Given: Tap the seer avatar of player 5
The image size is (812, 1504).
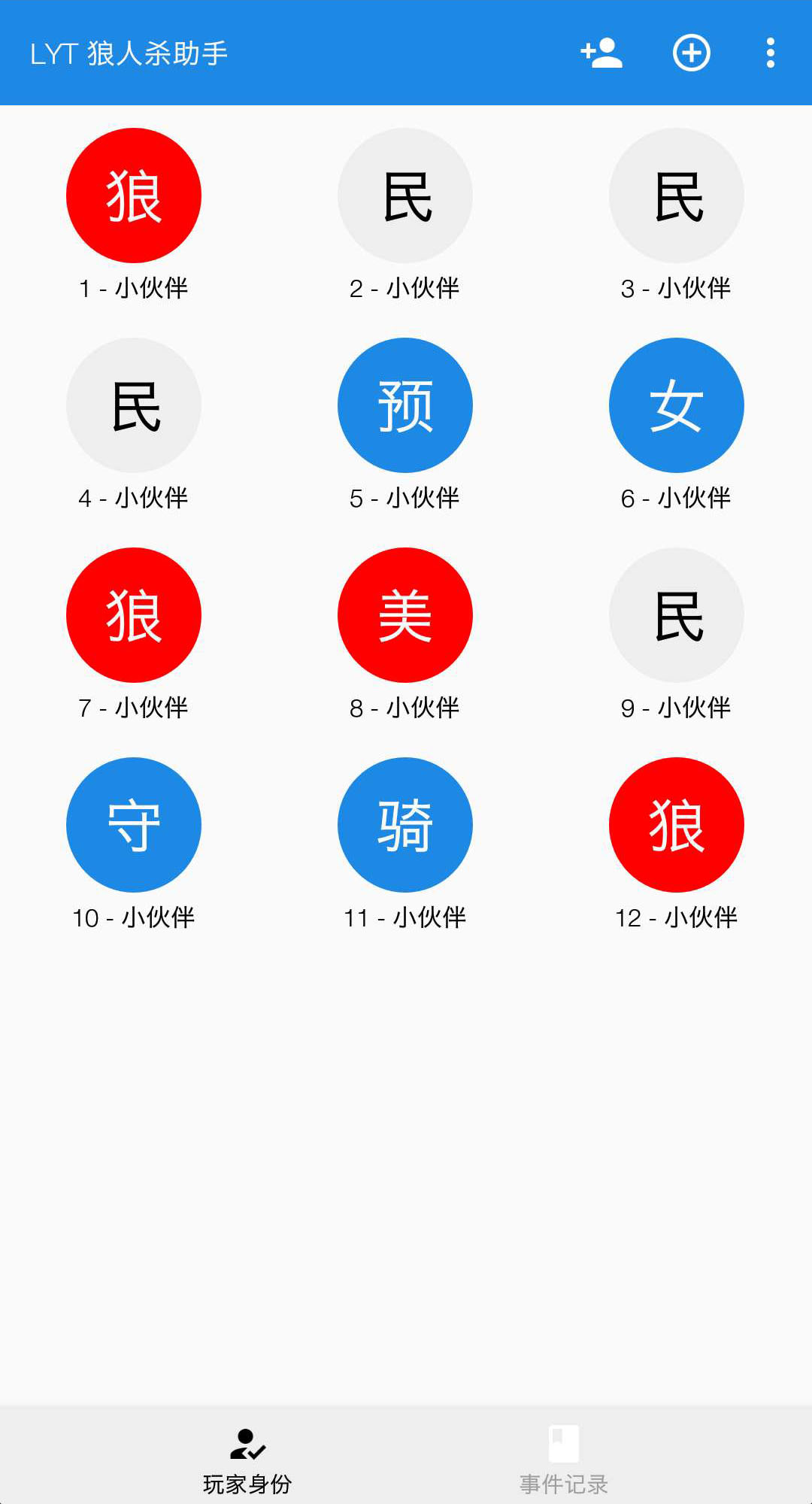Looking at the screenshot, I should (x=404, y=404).
